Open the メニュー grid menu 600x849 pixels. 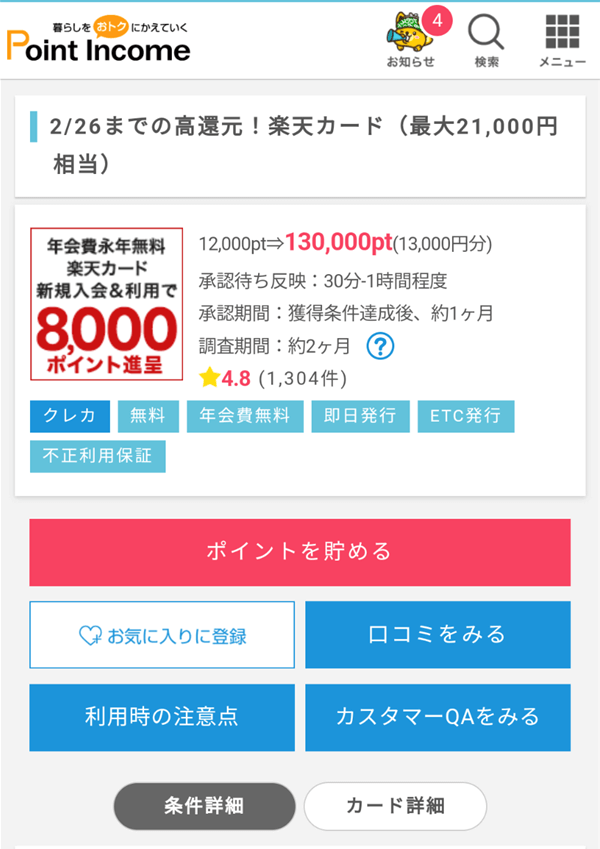pyautogui.click(x=562, y=40)
